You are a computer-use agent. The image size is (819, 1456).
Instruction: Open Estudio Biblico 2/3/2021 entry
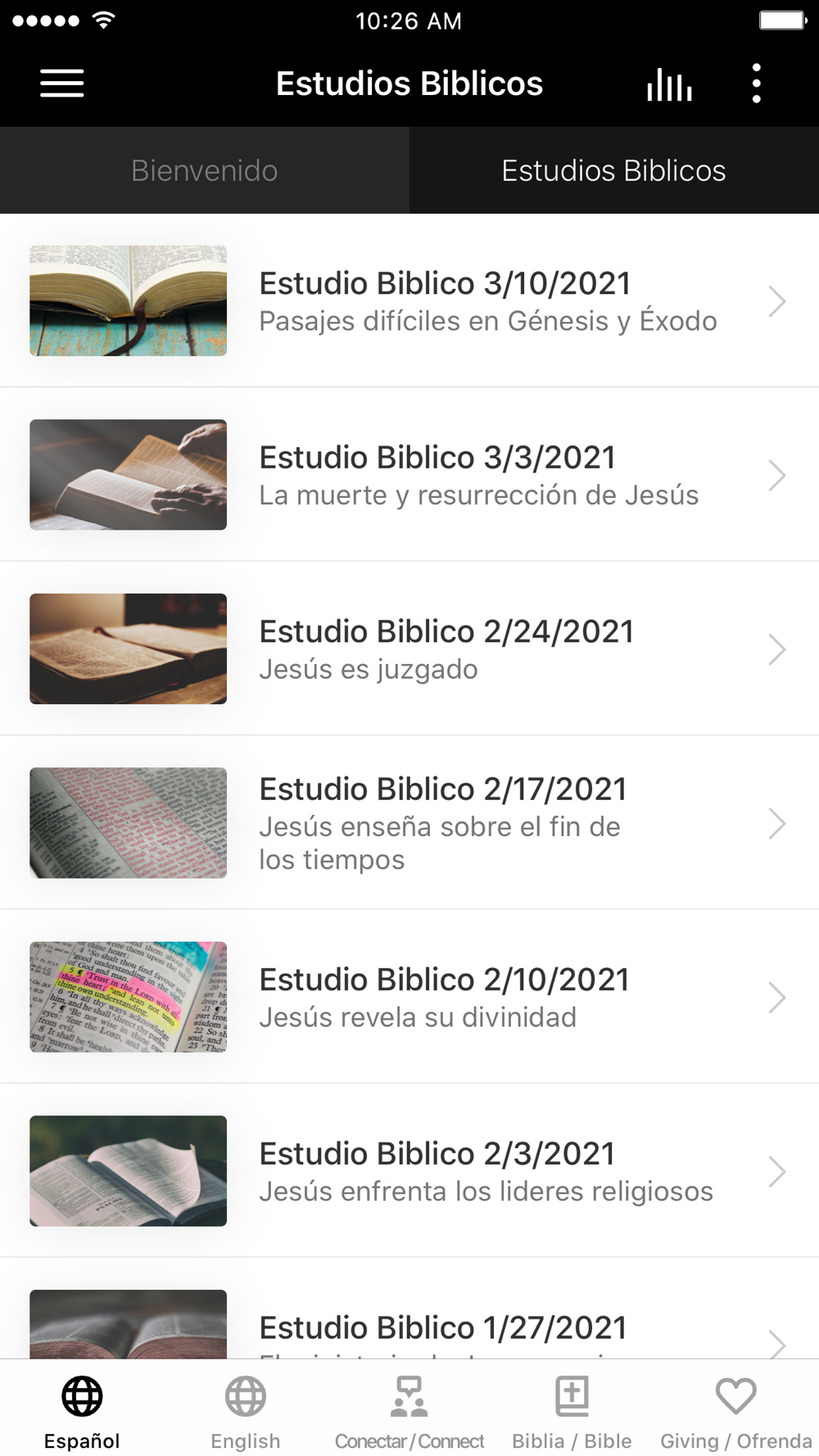[409, 1171]
